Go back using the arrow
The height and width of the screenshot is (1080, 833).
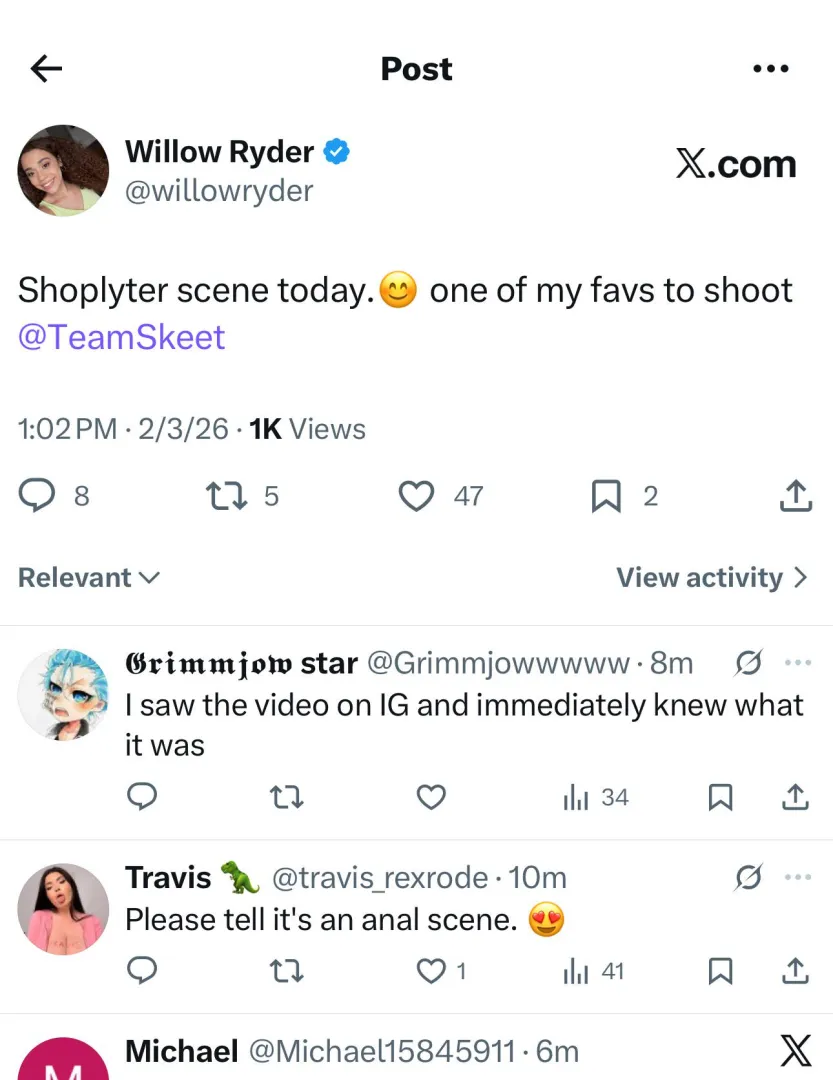(46, 68)
